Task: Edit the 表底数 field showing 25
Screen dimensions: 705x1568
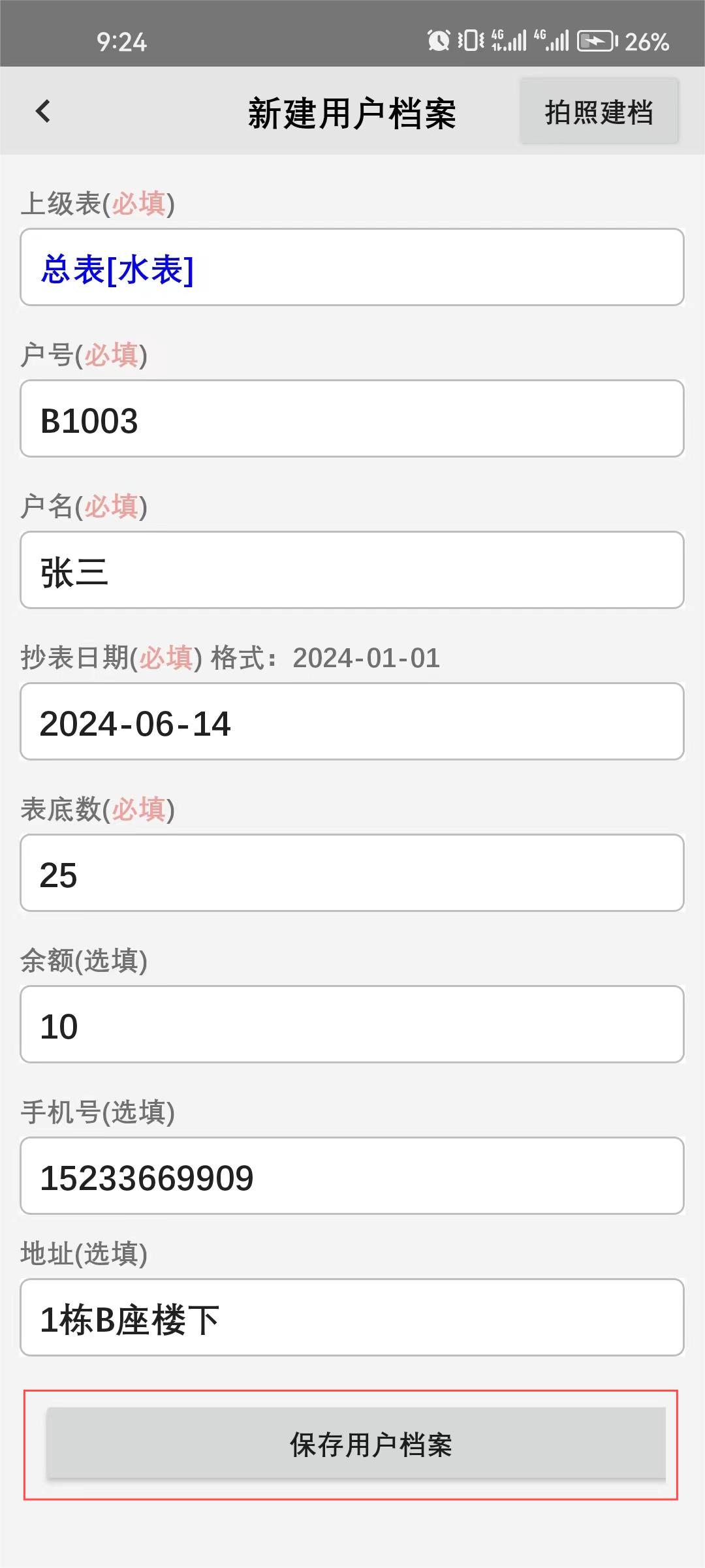Action: click(x=352, y=873)
